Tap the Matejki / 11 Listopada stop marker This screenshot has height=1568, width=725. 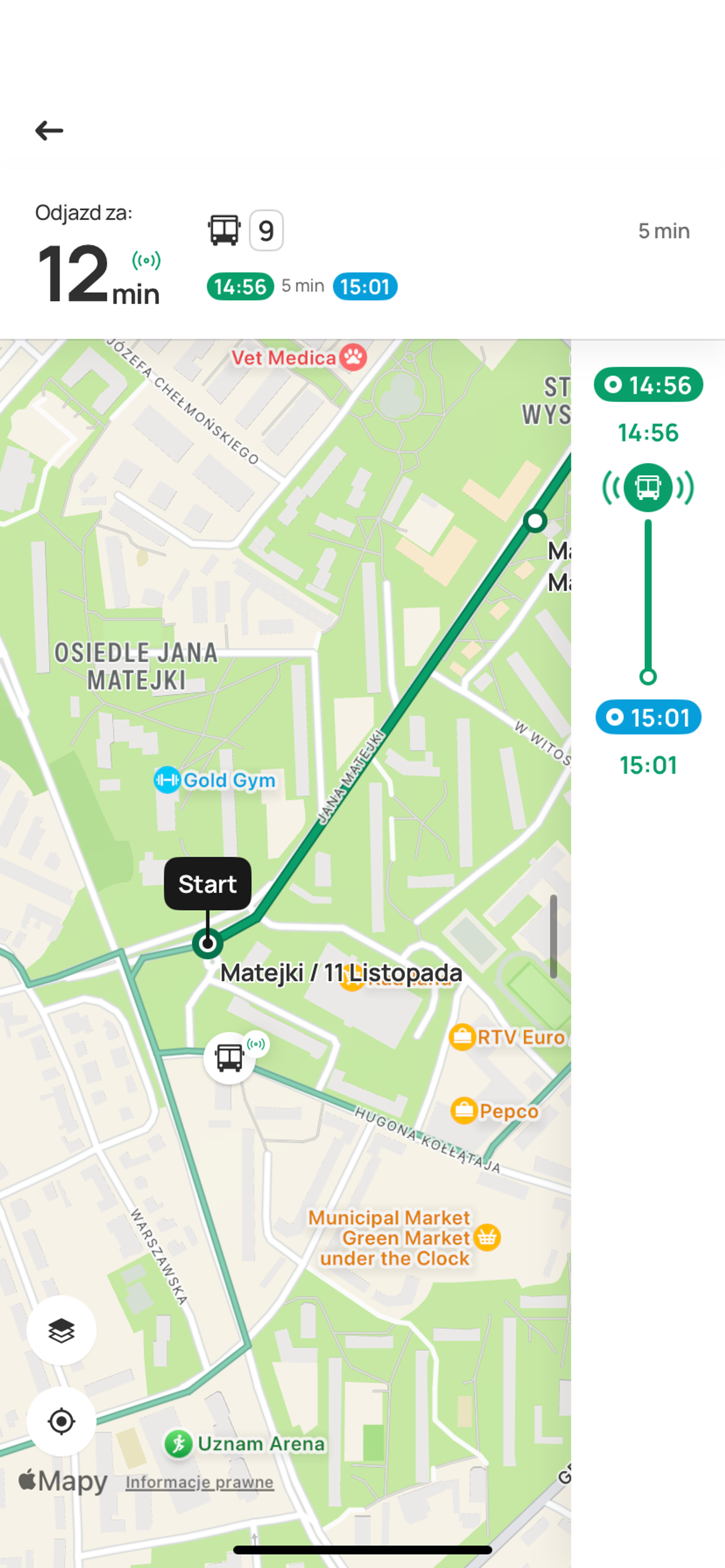pyautogui.click(x=208, y=943)
